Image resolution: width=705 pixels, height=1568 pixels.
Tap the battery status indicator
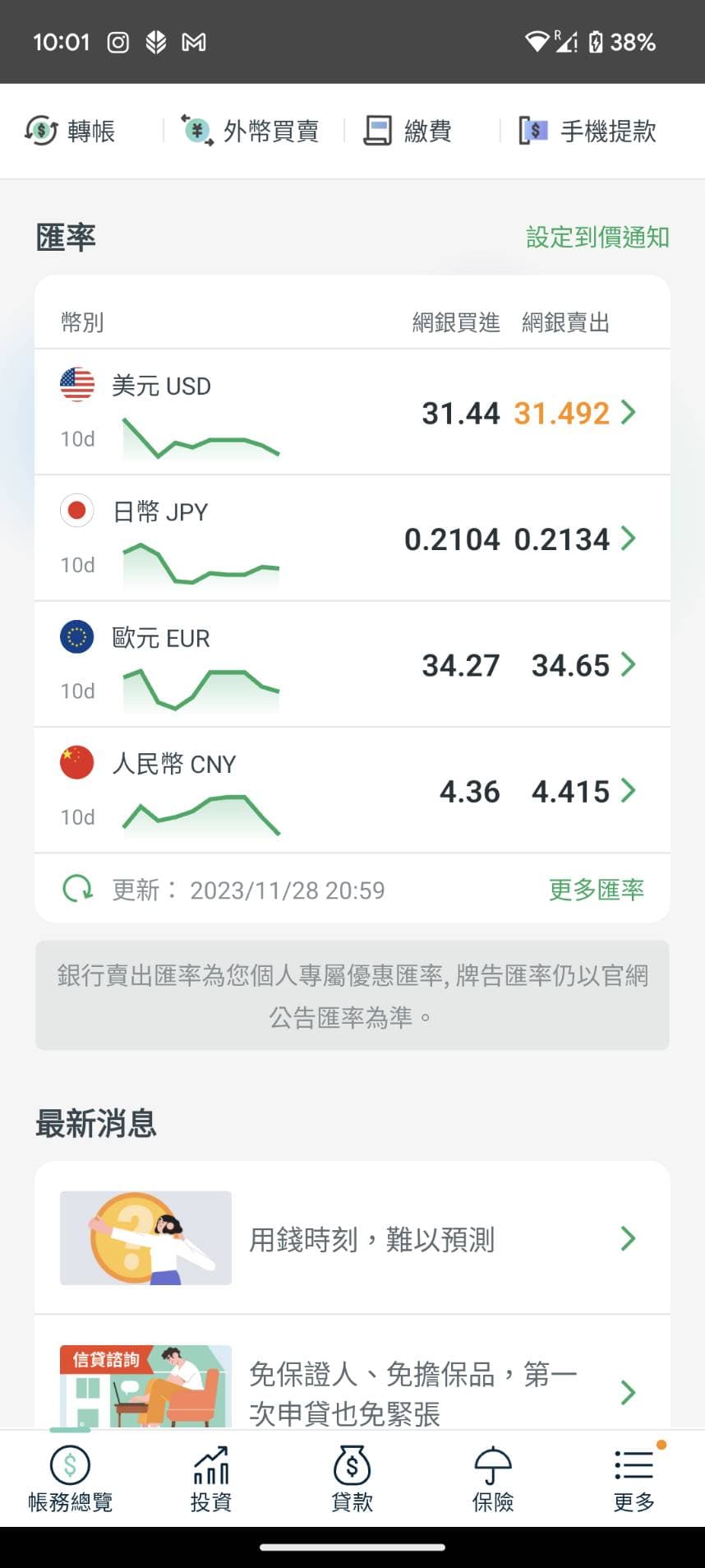point(598,42)
